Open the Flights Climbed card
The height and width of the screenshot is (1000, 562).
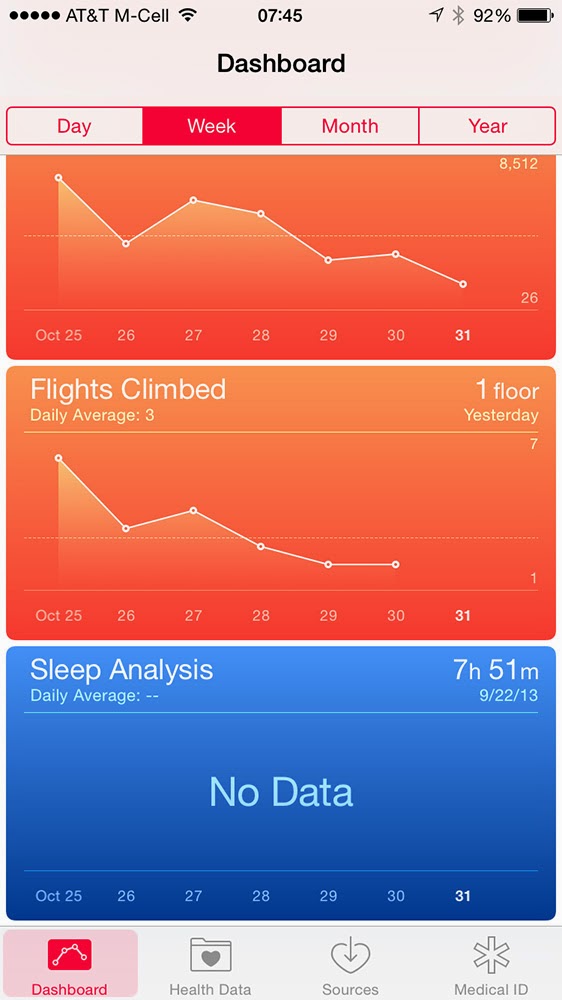[x=281, y=503]
